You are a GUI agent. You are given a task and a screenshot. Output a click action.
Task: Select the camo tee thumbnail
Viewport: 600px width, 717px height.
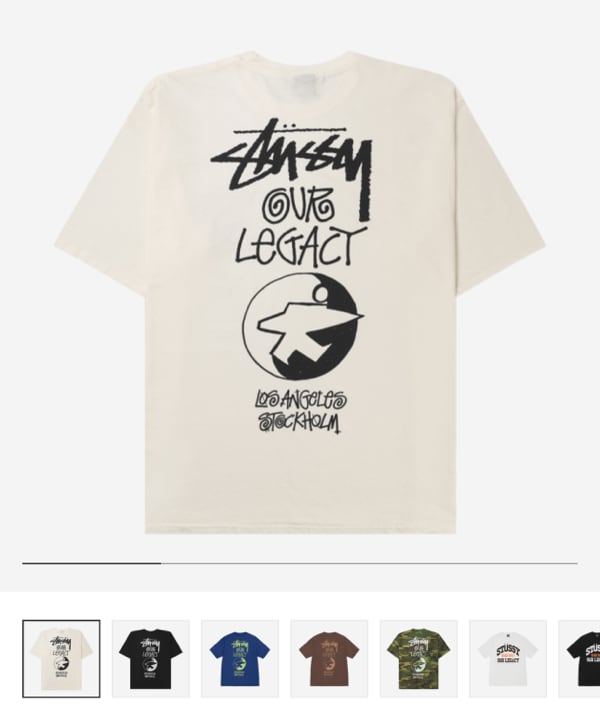418,658
